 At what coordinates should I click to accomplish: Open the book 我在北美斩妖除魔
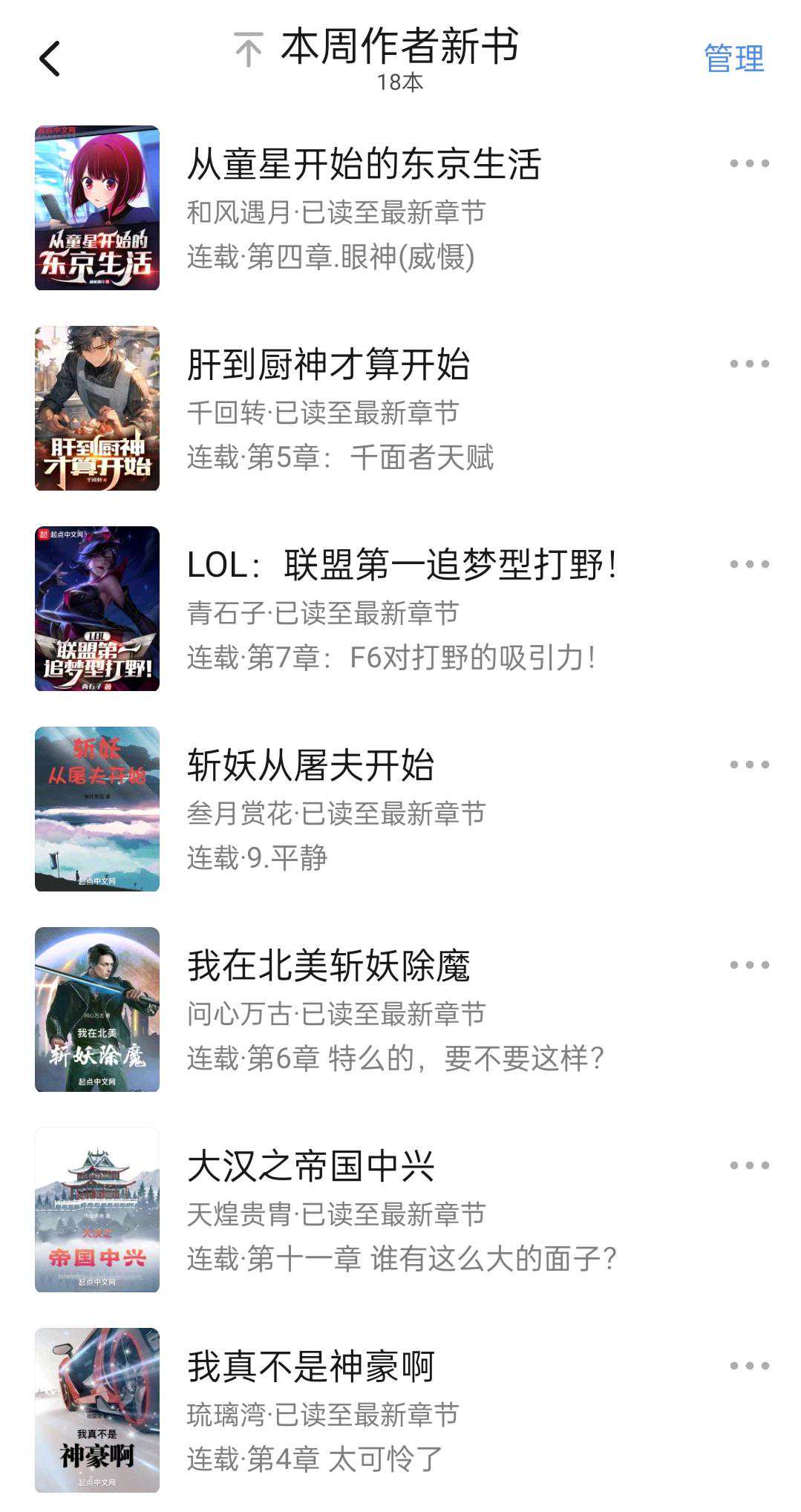click(328, 966)
